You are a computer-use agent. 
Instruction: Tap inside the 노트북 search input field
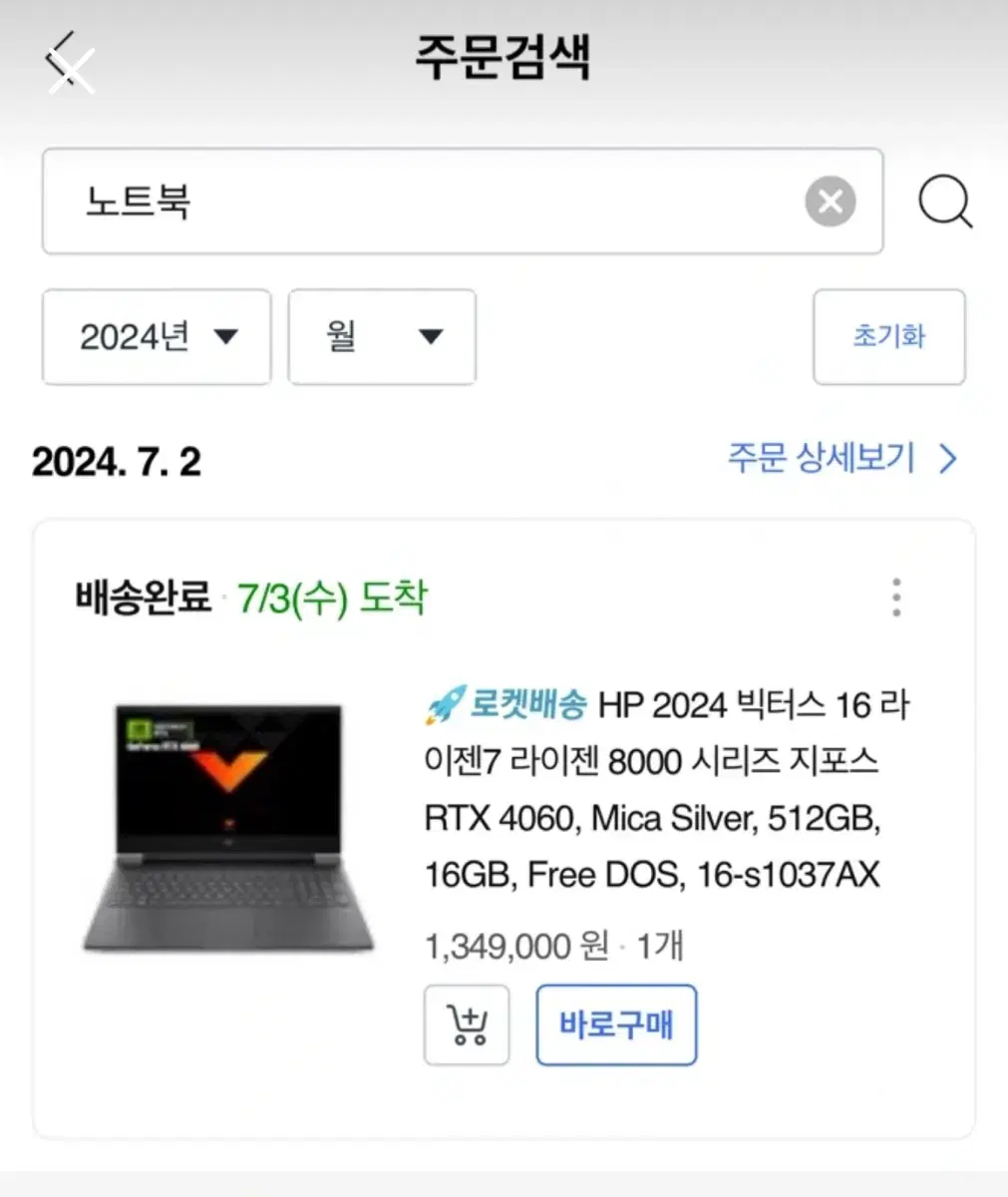[399, 201]
